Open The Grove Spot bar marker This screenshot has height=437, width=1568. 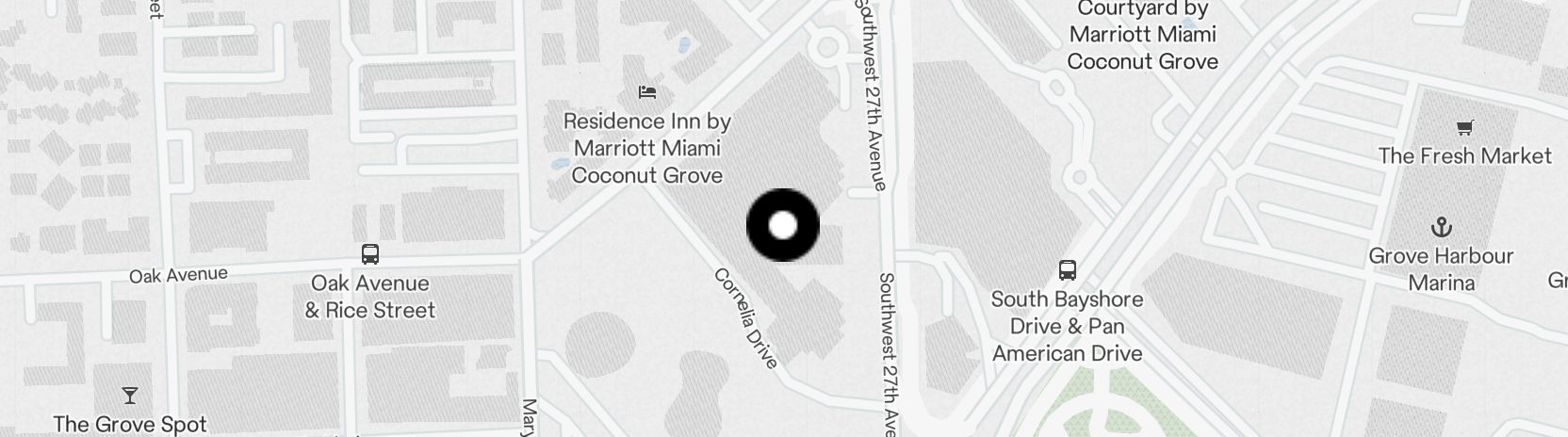tap(130, 396)
